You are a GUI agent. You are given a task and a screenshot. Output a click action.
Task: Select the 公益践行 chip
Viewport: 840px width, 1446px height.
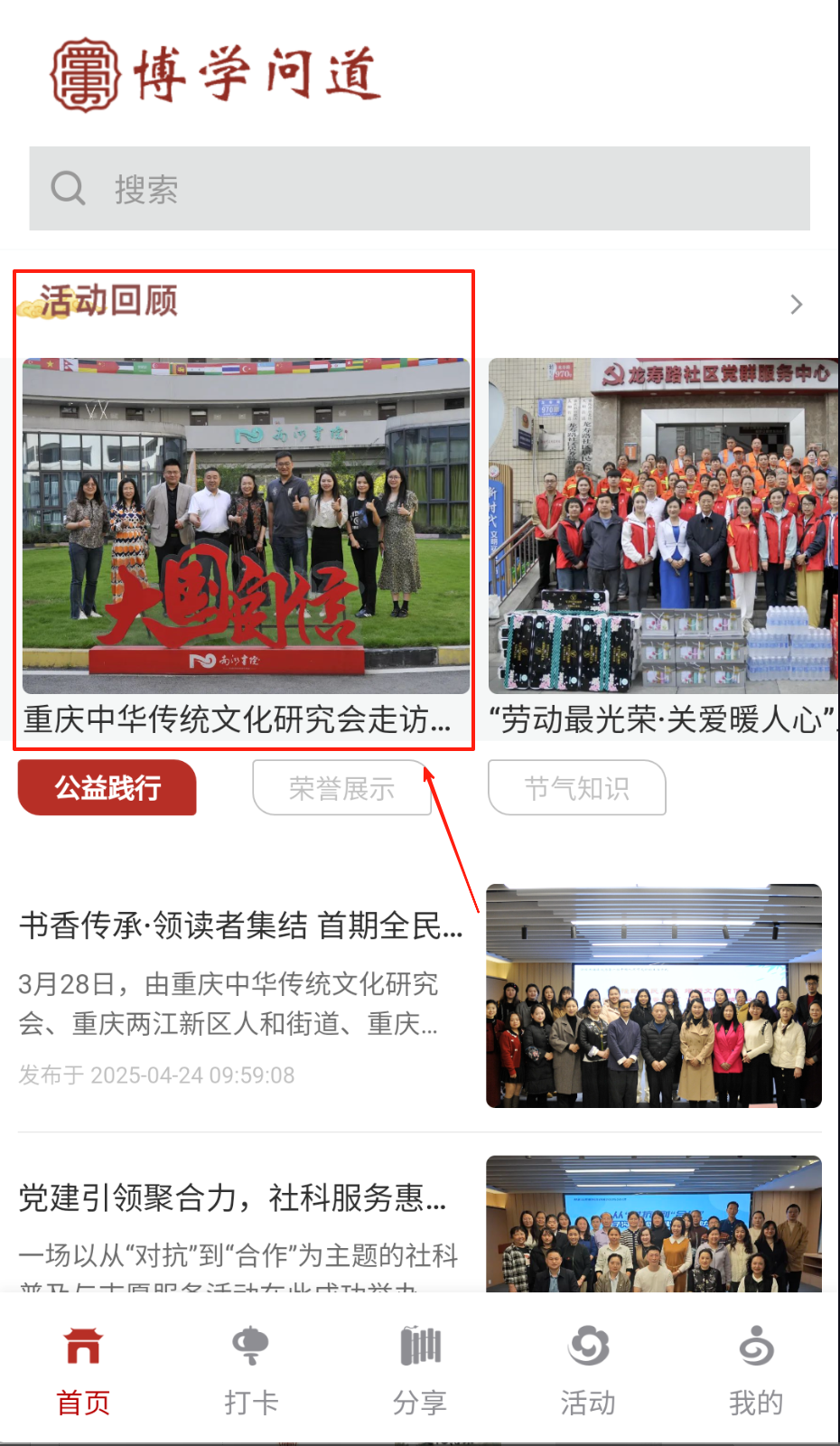pos(107,788)
